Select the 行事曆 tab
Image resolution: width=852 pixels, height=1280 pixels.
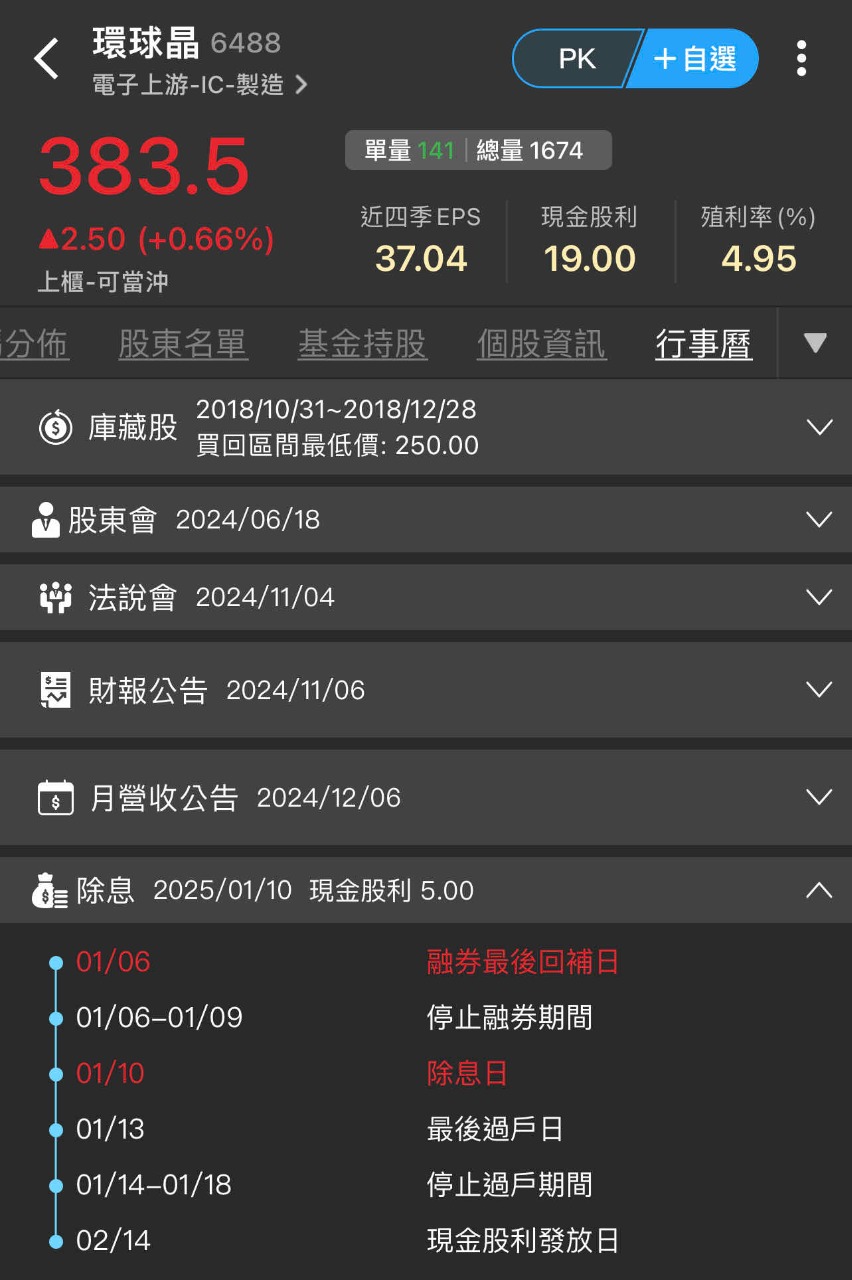click(x=703, y=344)
